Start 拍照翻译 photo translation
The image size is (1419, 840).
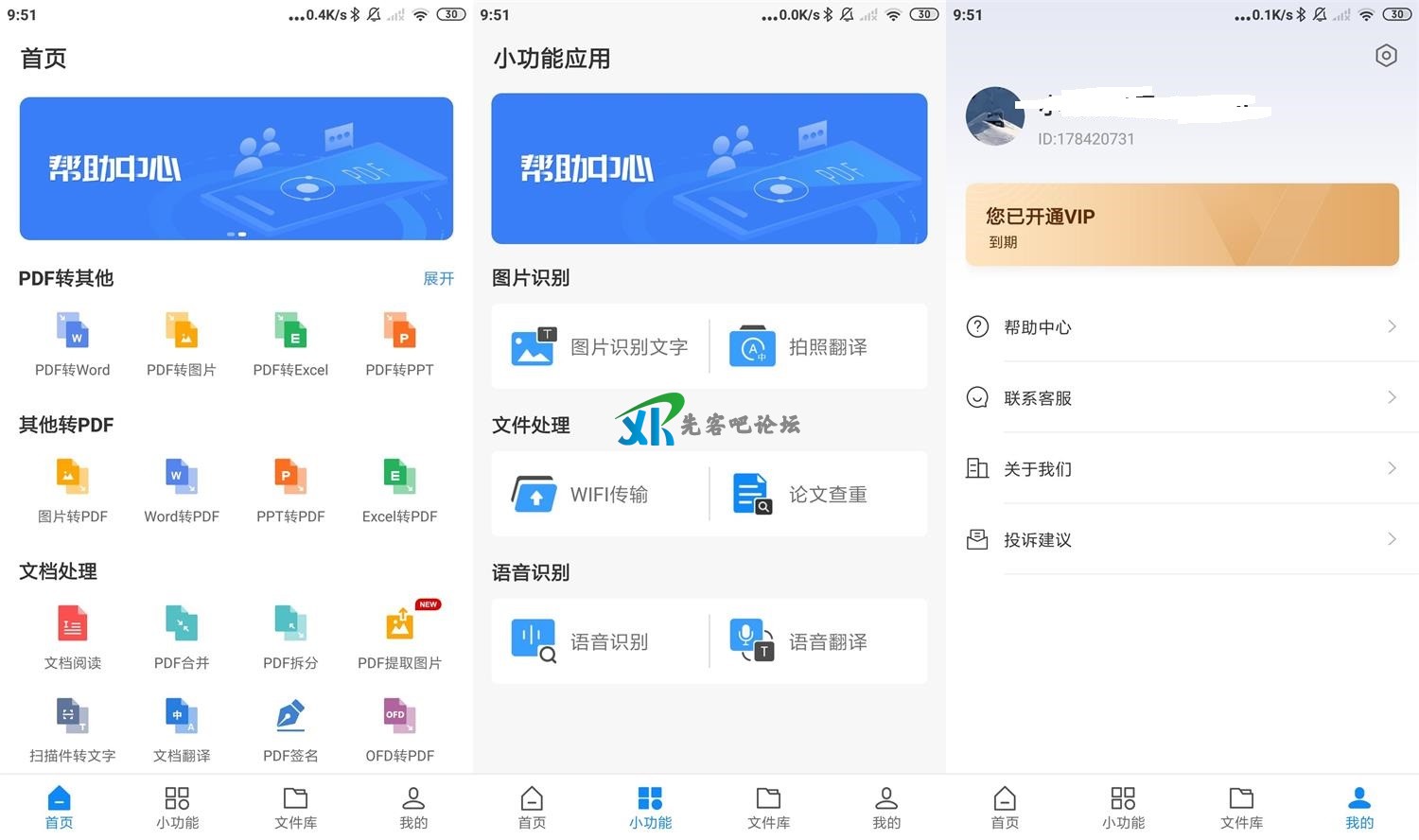pos(818,347)
